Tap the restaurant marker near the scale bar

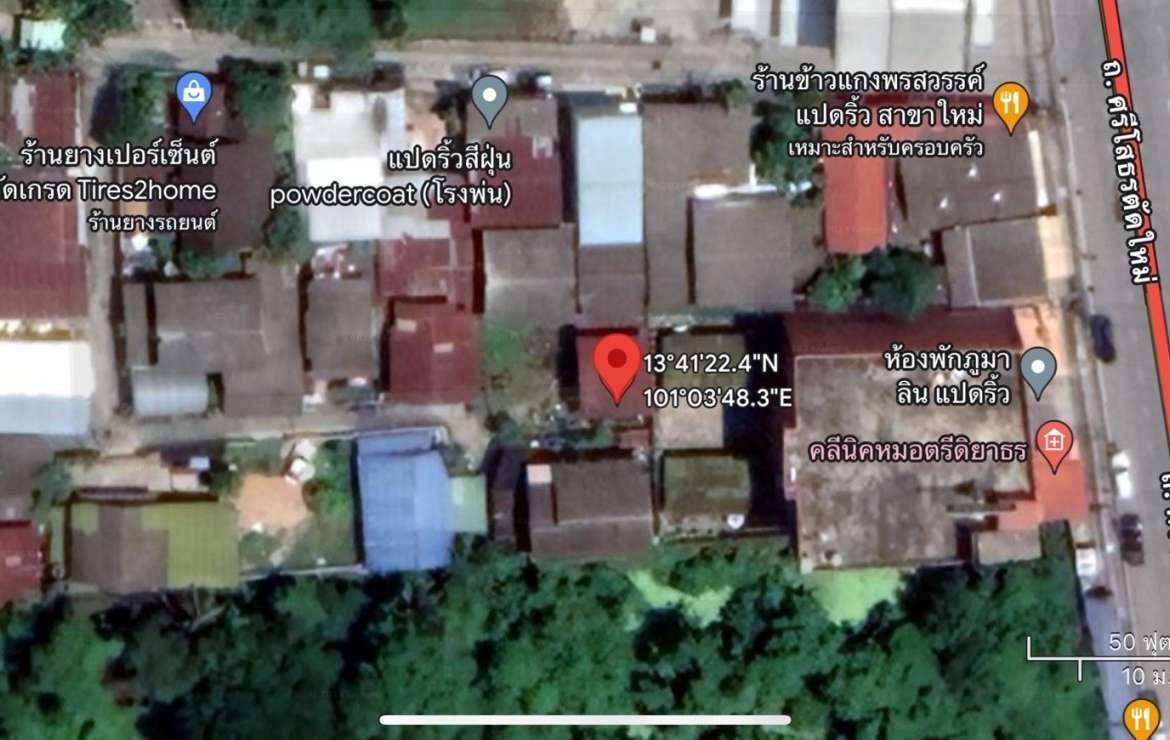(x=1141, y=716)
